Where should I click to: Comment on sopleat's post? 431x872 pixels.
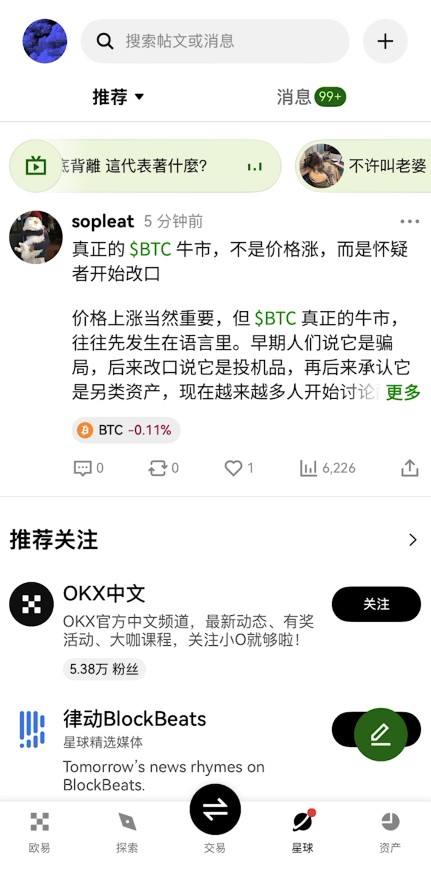pyautogui.click(x=88, y=468)
